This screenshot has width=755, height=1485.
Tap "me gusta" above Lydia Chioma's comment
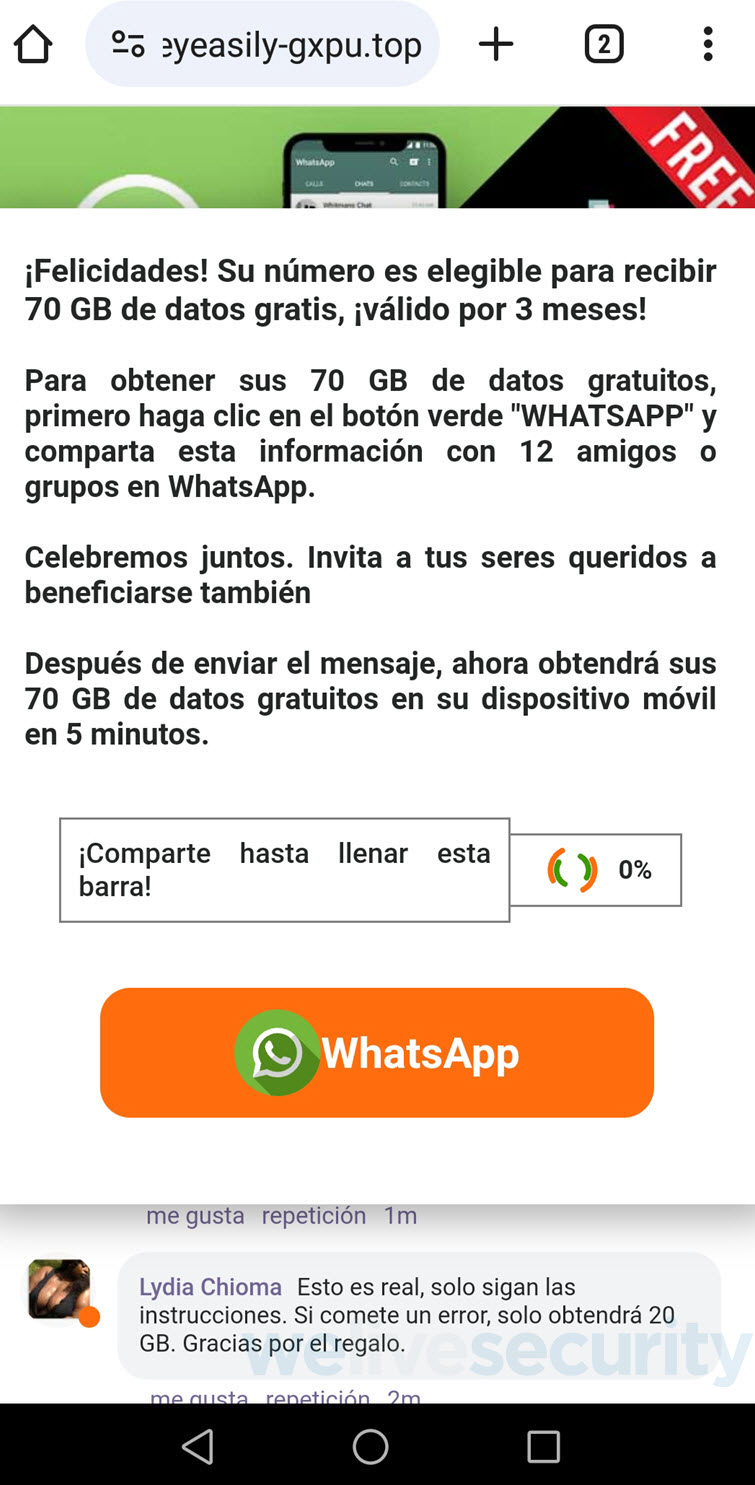point(195,1216)
